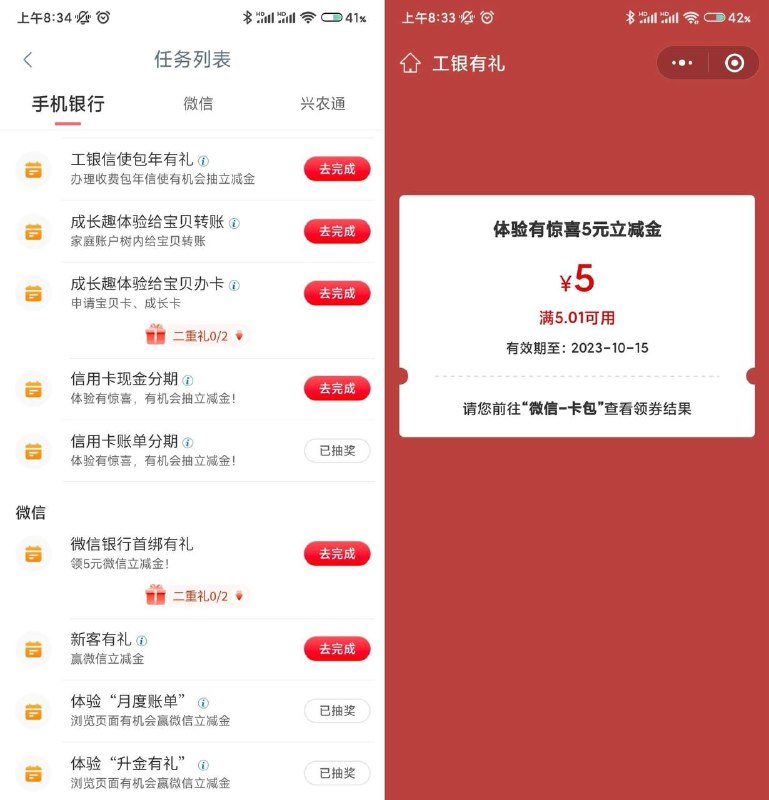This screenshot has height=800, width=769.
Task: Tap the circular exit button top right
Action: click(x=734, y=62)
